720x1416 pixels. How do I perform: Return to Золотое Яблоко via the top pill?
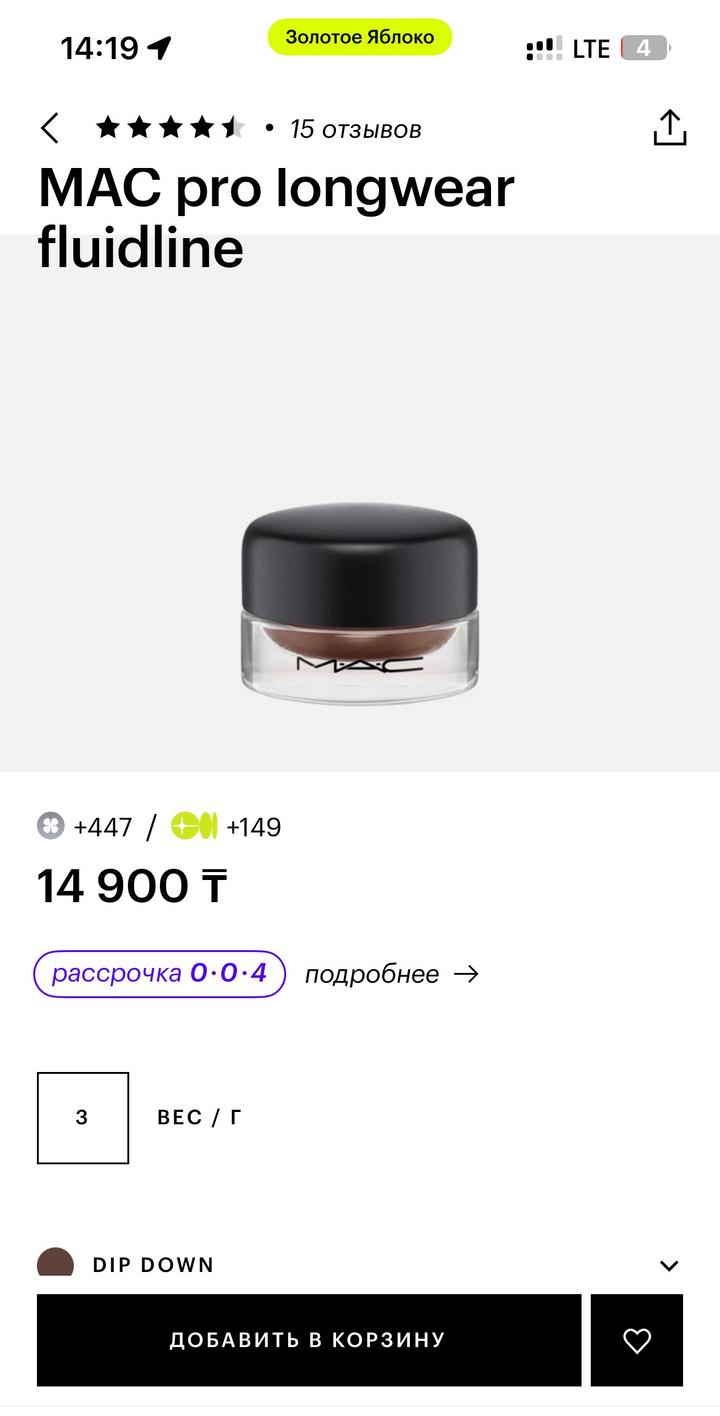360,38
